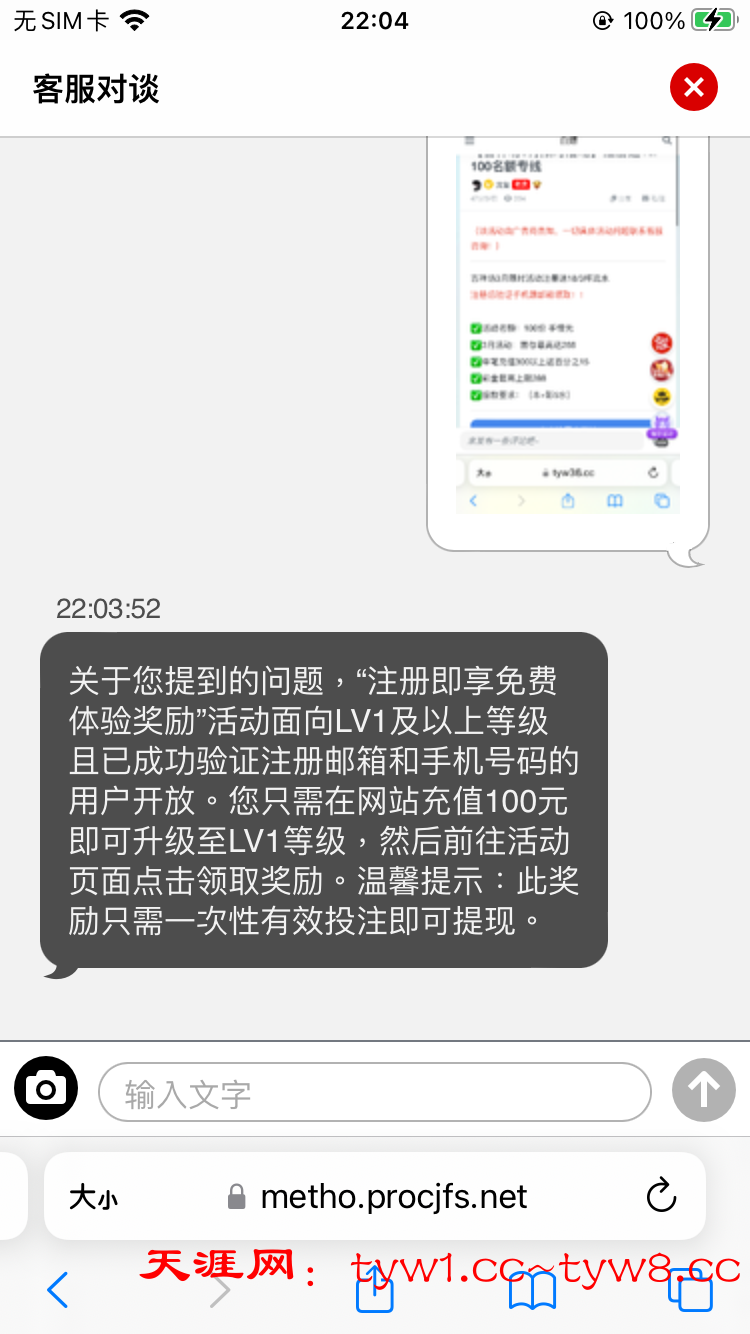Tap the camera icon to attach photo
Viewport: 750px width, 1334px height.
point(46,1088)
